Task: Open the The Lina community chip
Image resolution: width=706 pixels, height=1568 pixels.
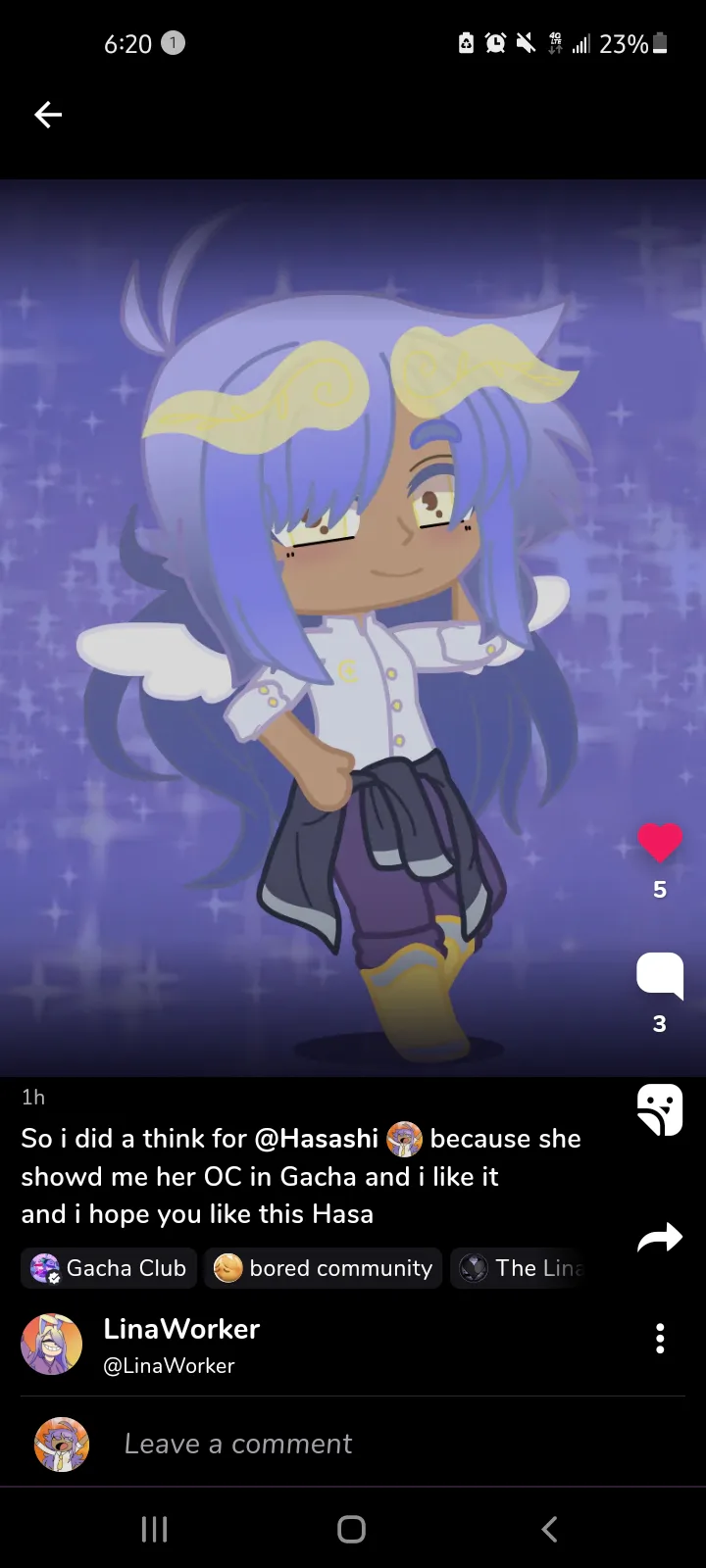Action: [x=520, y=1268]
